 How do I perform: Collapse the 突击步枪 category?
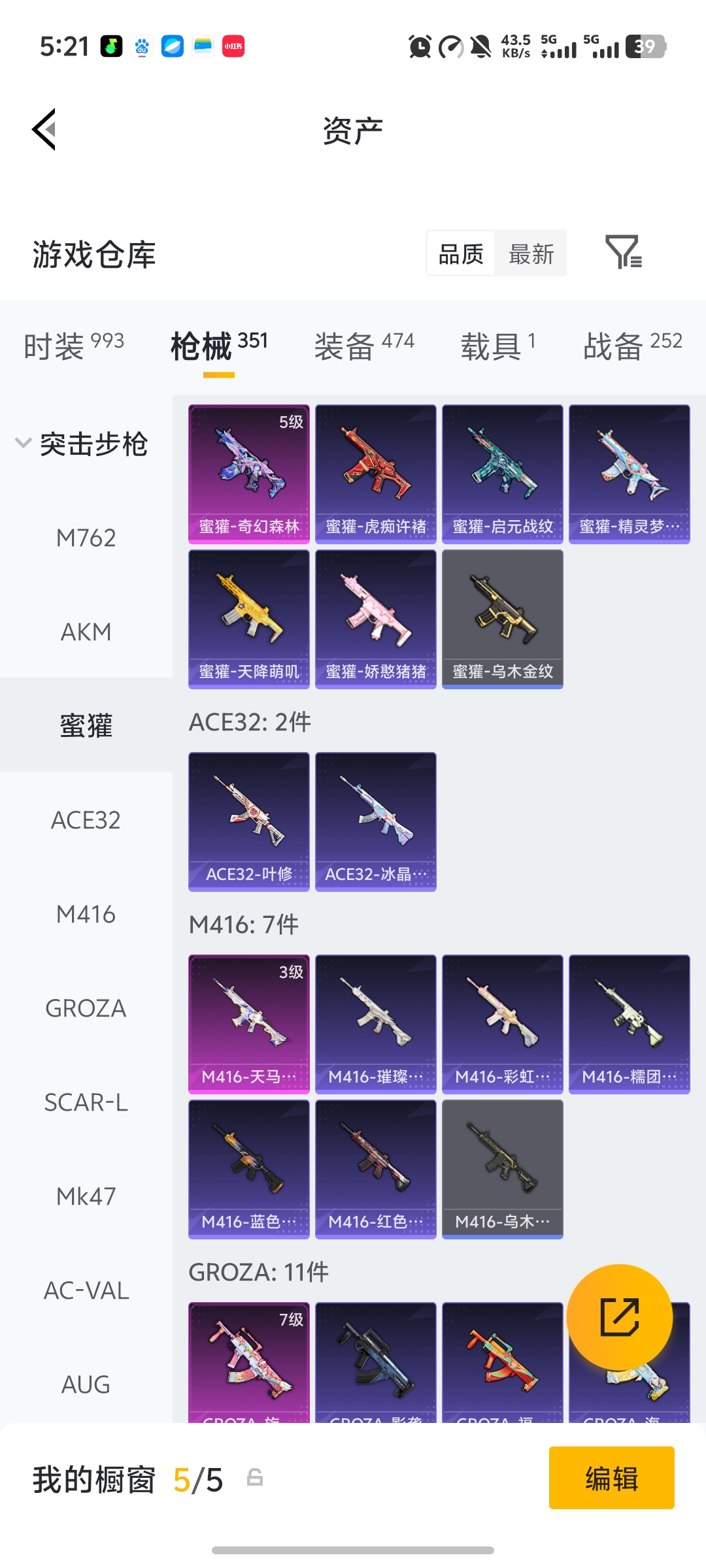pyautogui.click(x=82, y=444)
